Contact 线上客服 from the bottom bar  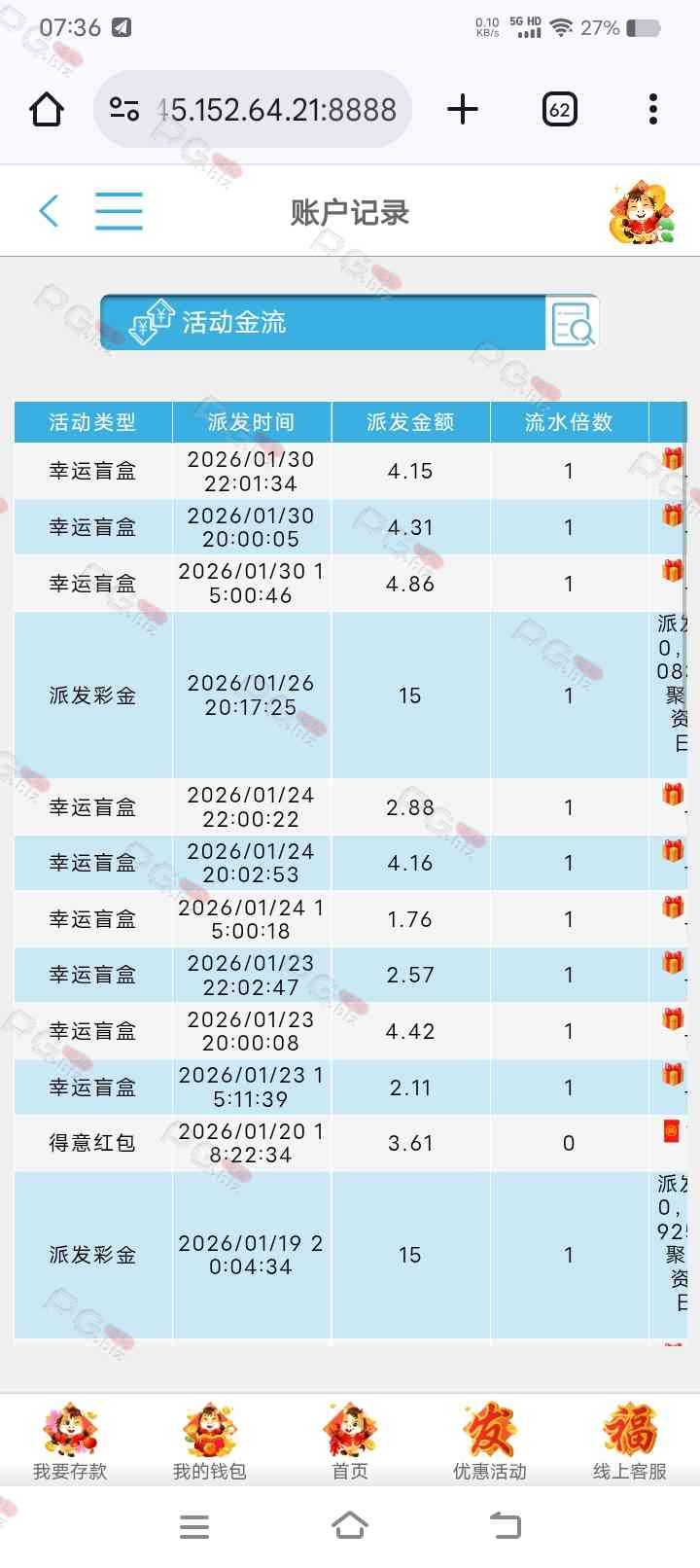(630, 1443)
